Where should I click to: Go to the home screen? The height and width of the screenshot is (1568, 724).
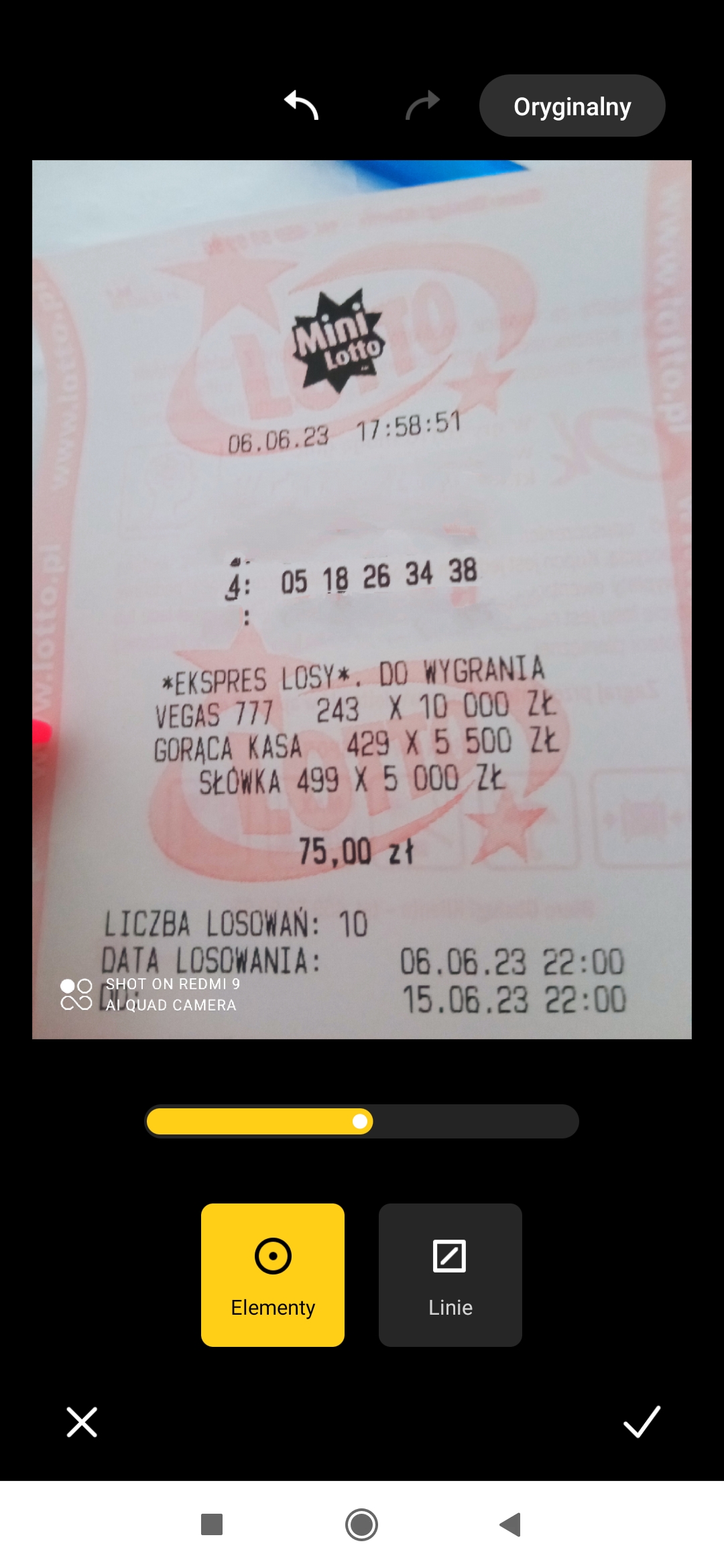pos(361,1524)
